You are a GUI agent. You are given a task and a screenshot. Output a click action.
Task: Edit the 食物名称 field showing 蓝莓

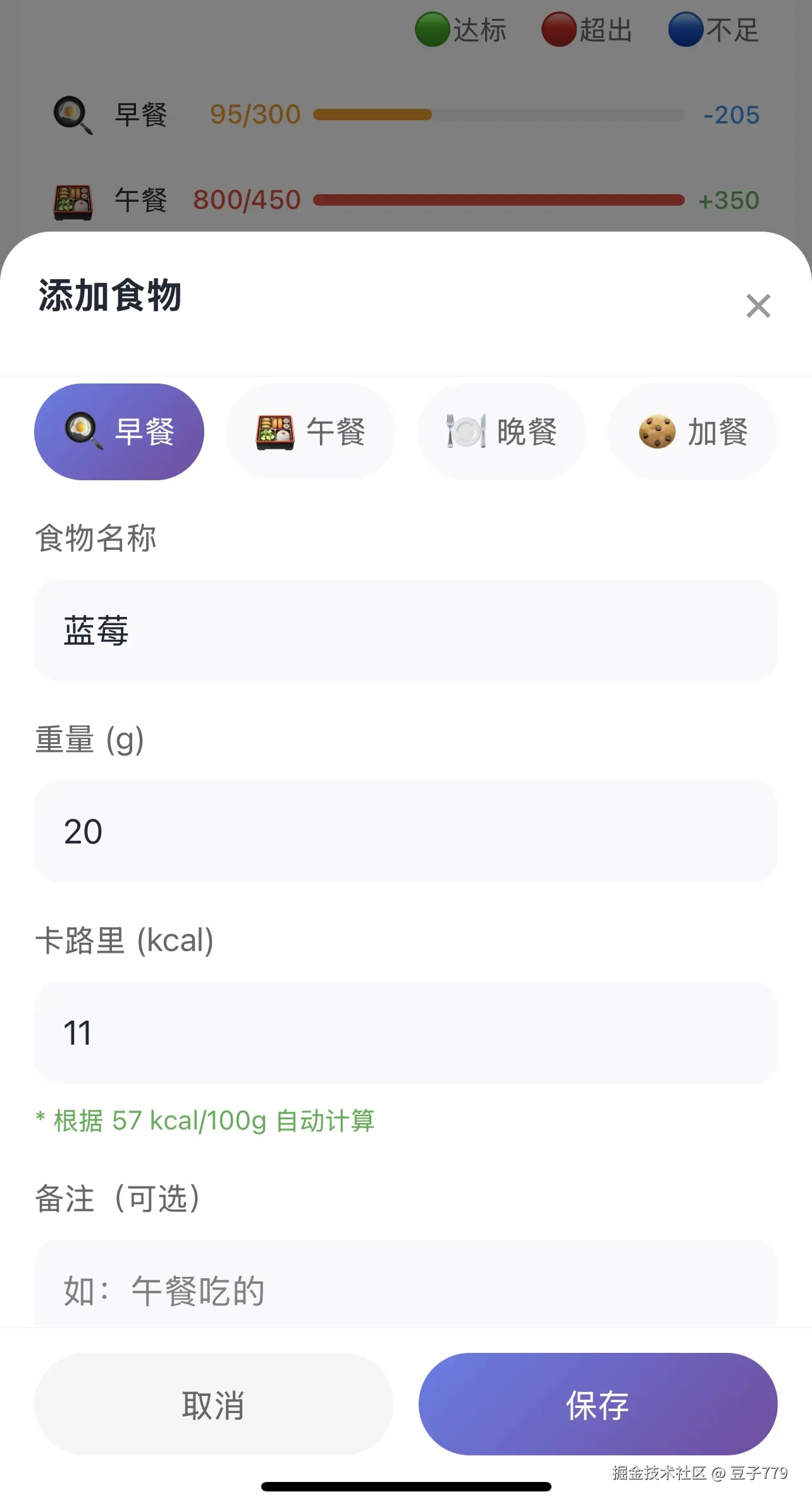[x=405, y=630]
